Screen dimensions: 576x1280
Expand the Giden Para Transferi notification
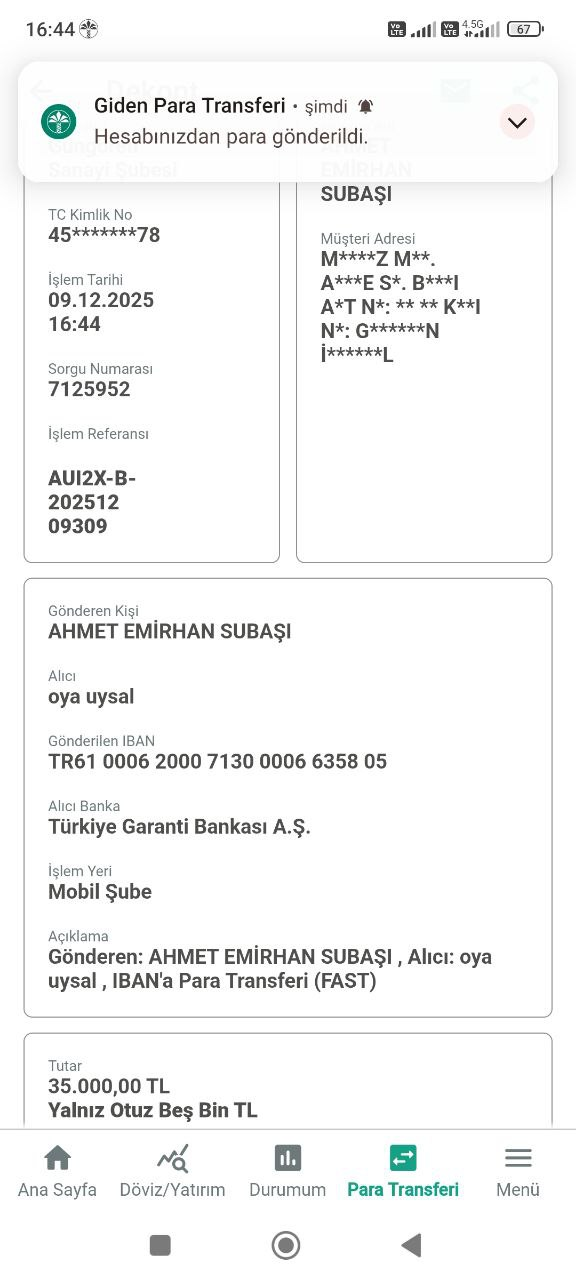[517, 122]
